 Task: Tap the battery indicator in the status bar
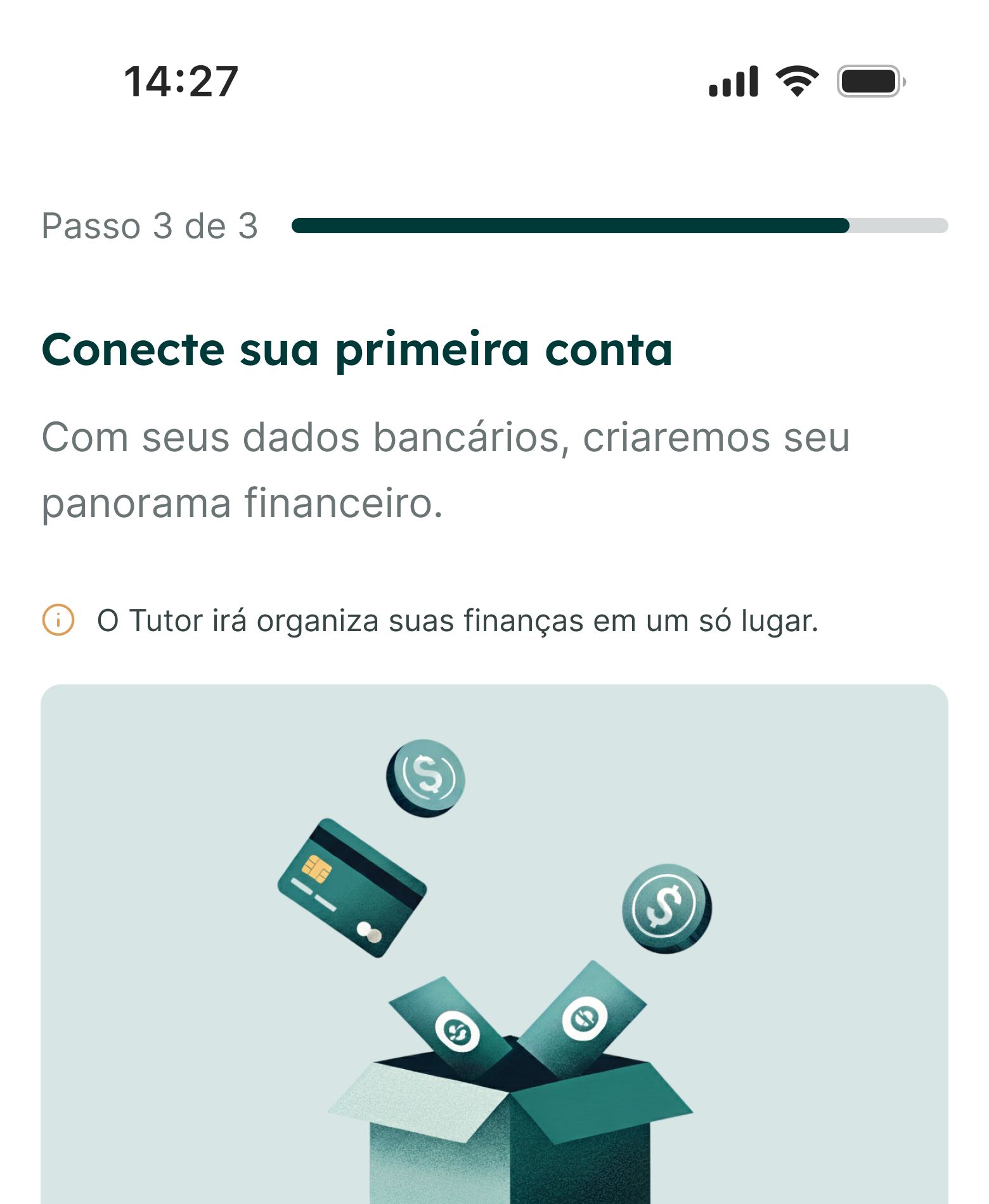[869, 81]
